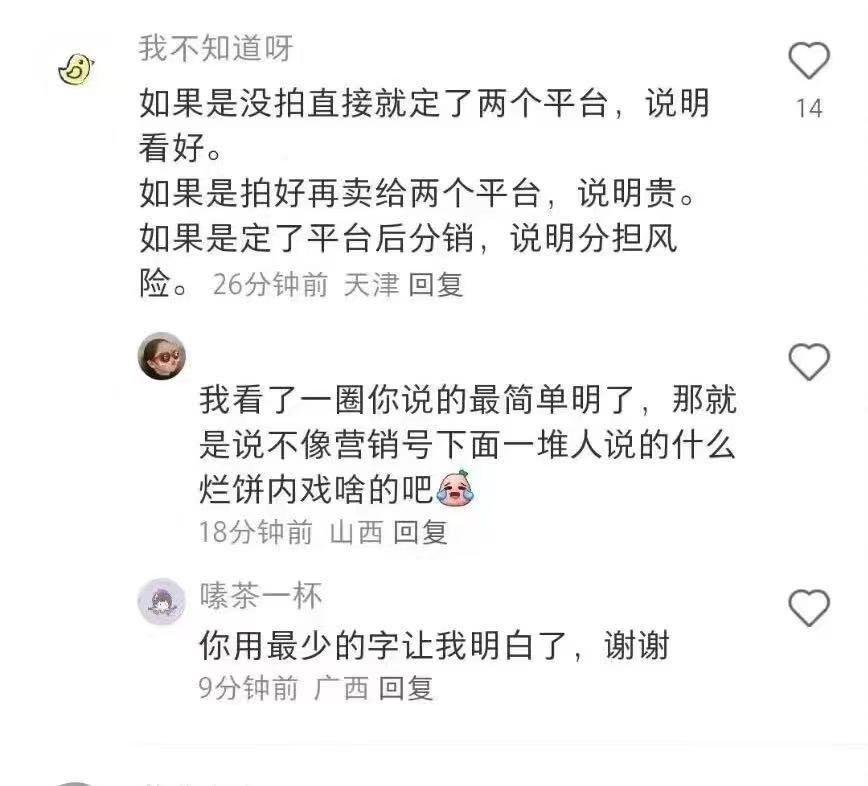Like the comment by 我不知道呀

[809, 62]
